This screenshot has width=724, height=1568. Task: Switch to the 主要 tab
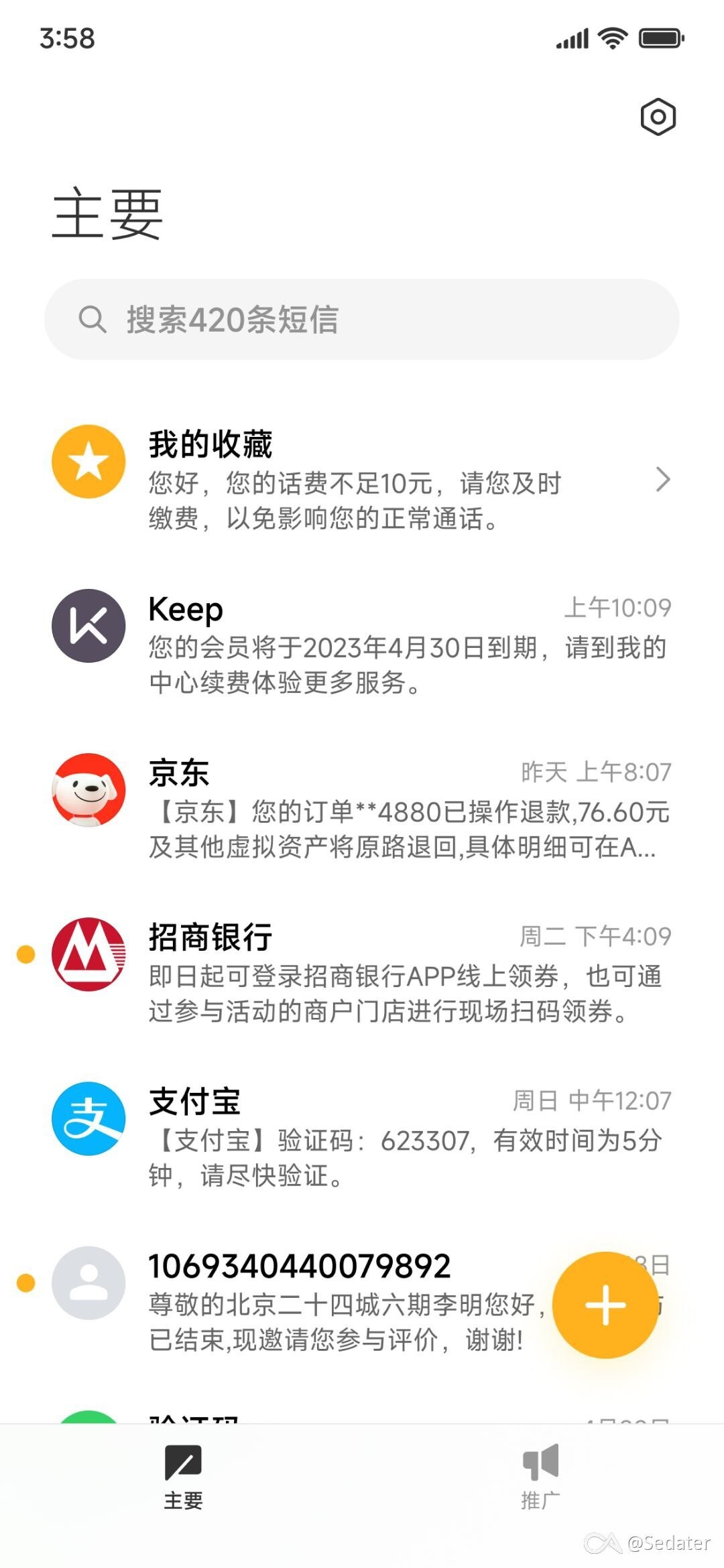(183, 1478)
